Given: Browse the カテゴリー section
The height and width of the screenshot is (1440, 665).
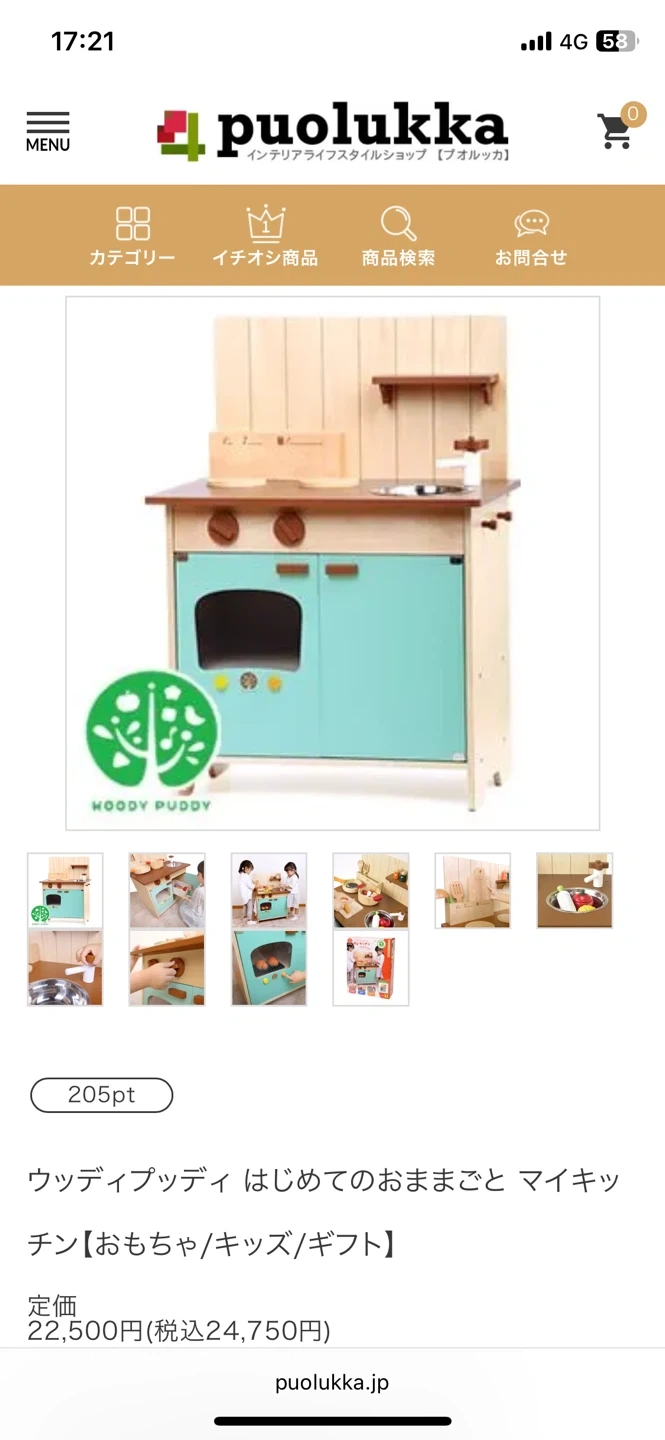Looking at the screenshot, I should click(x=132, y=236).
